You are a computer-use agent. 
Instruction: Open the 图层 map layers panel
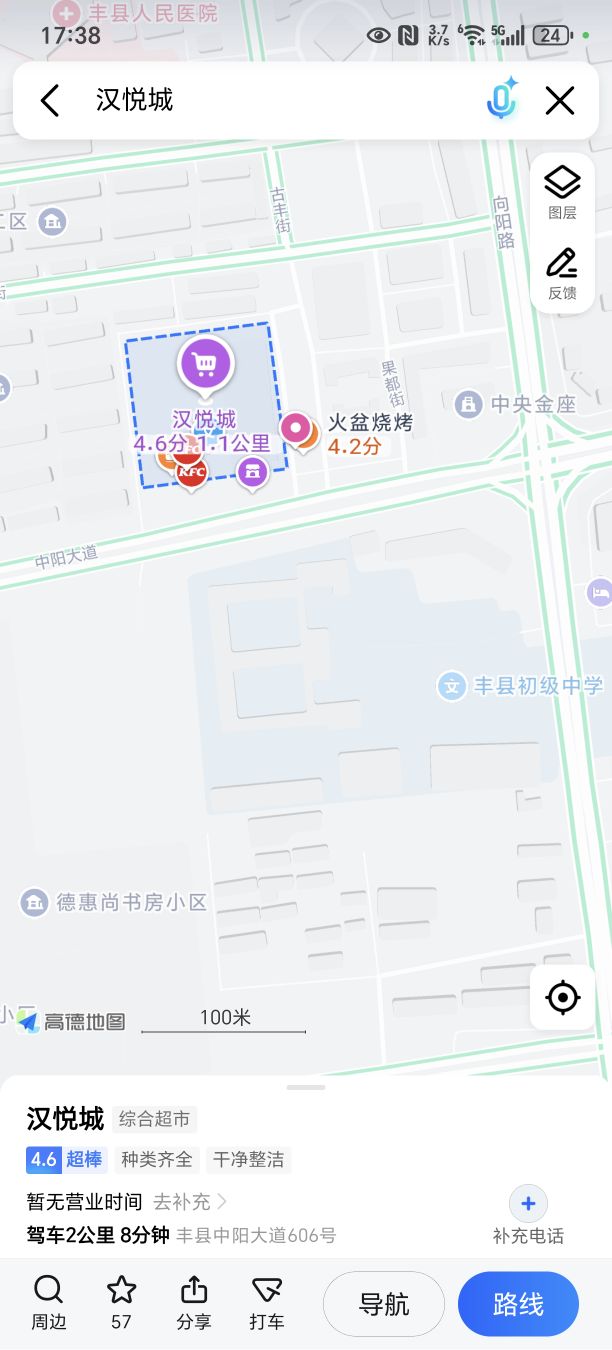tap(562, 193)
